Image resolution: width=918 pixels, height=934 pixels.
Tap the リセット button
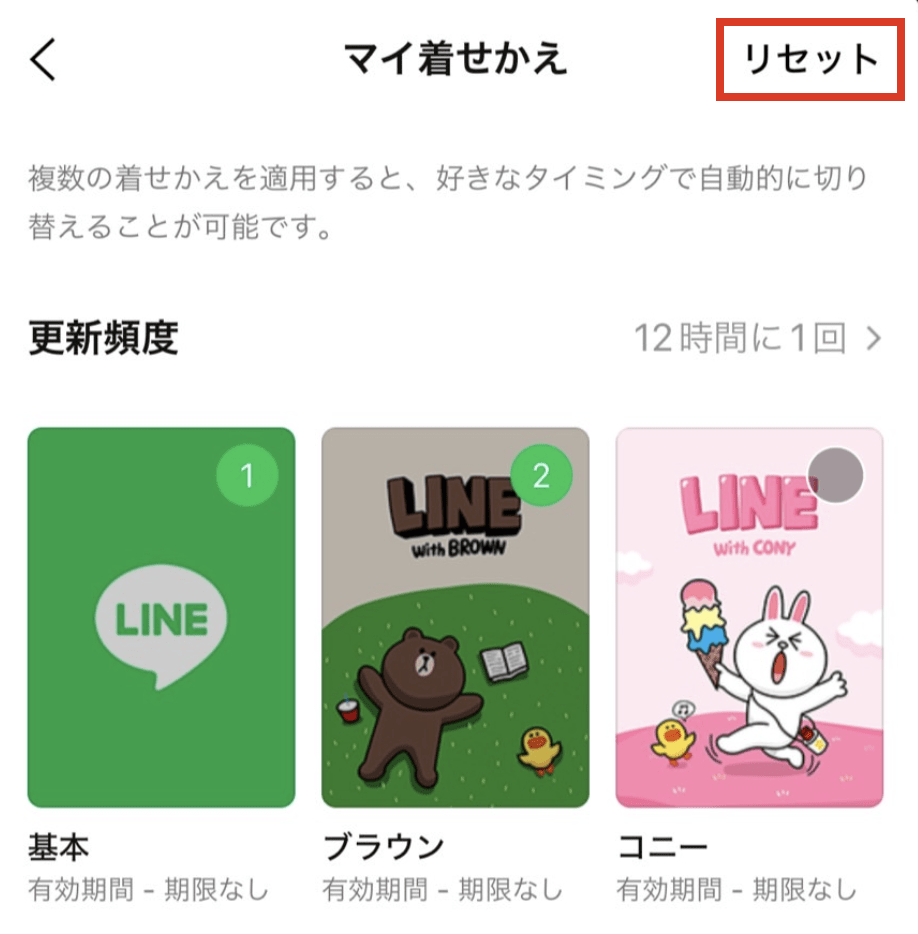[810, 59]
